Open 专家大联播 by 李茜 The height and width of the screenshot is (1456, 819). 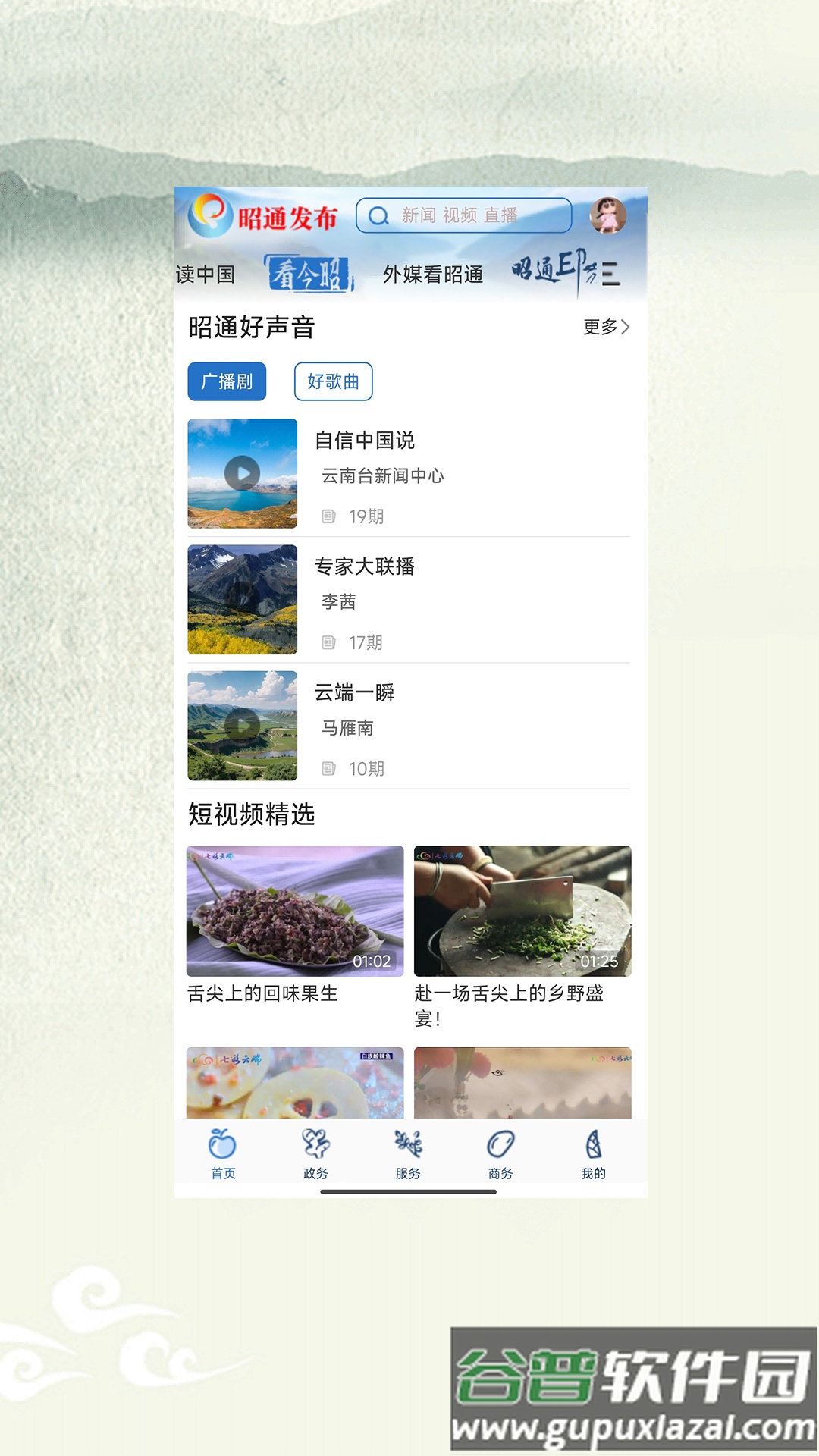[365, 567]
